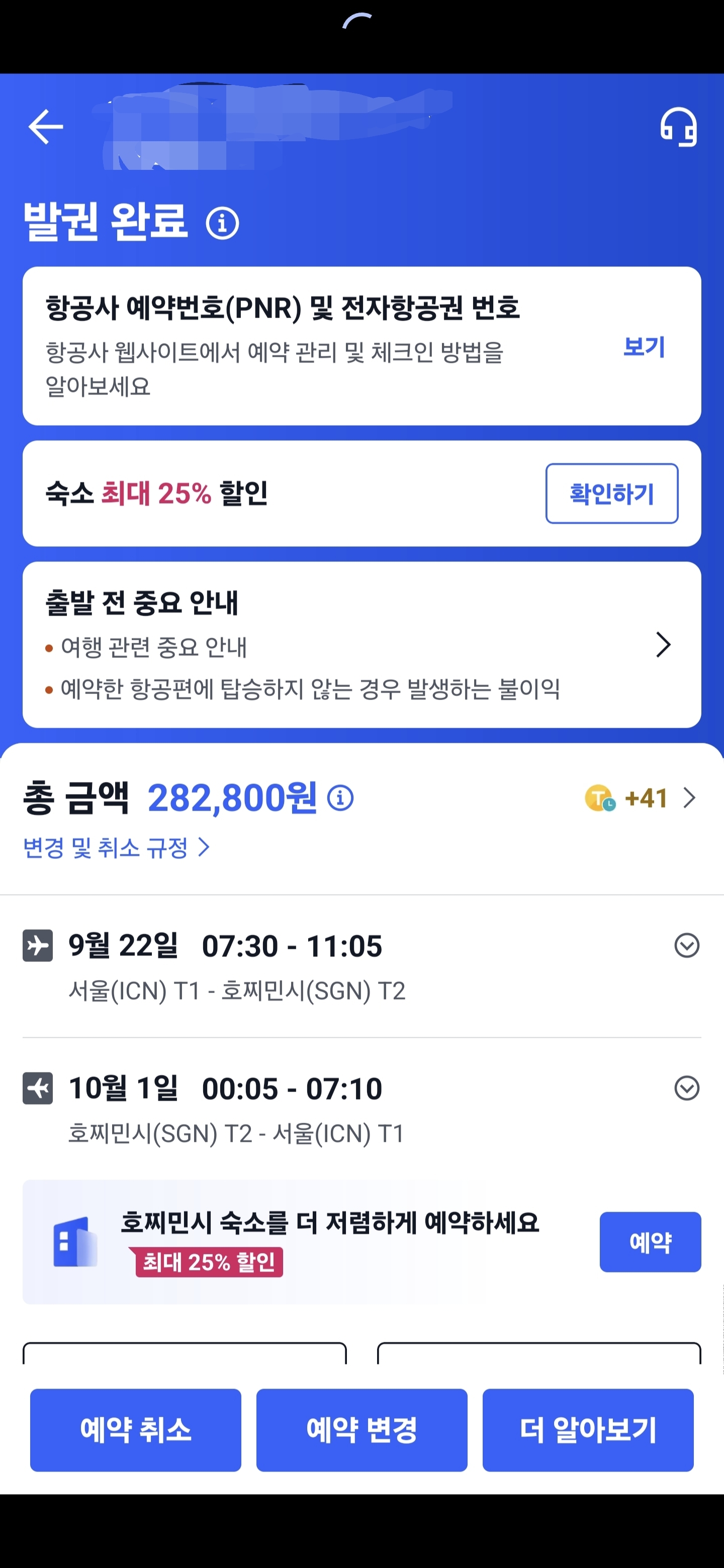The height and width of the screenshot is (1568, 724).
Task: Expand the 9월 22일 flight details
Action: click(x=686, y=945)
